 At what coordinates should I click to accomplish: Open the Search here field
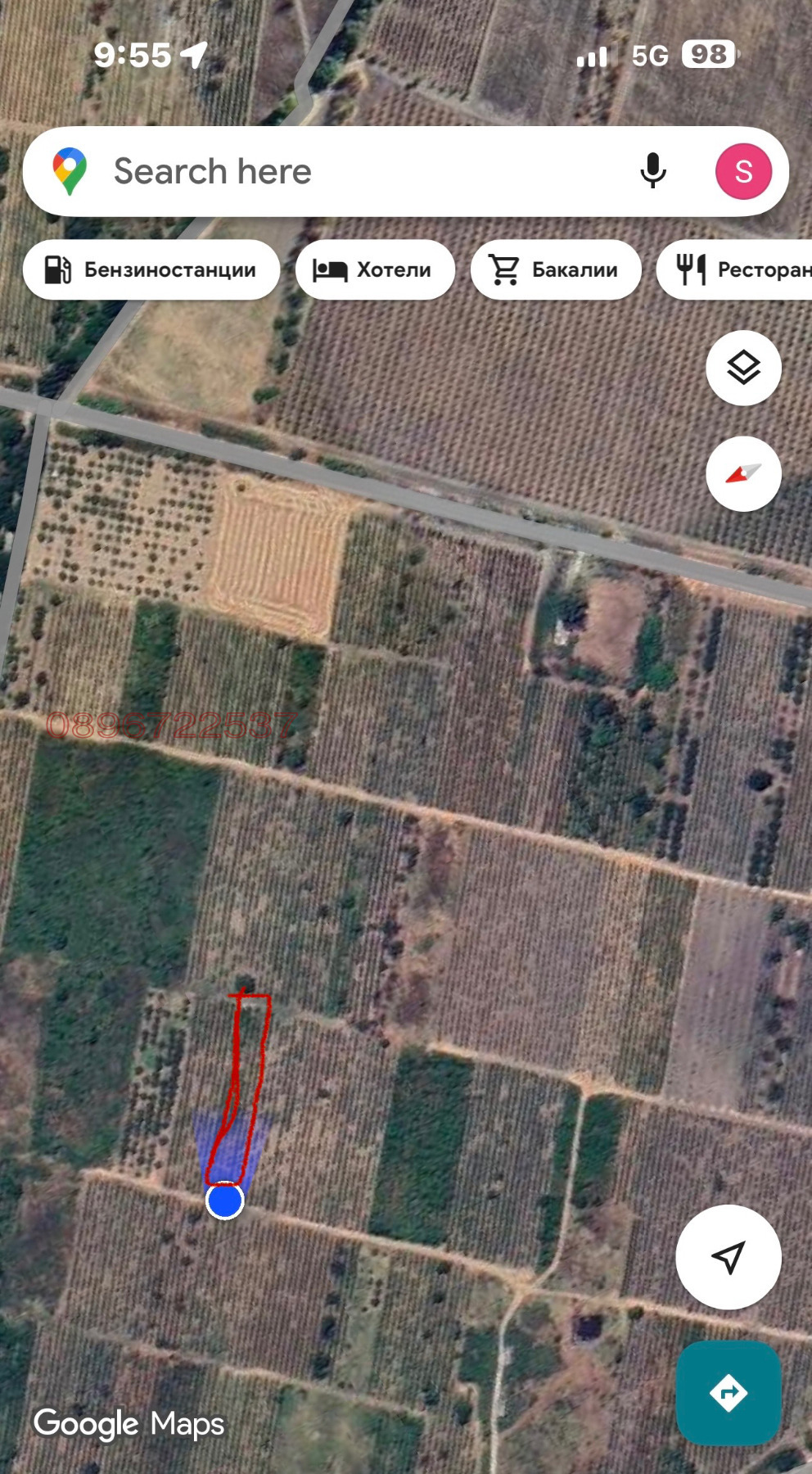coord(344,172)
